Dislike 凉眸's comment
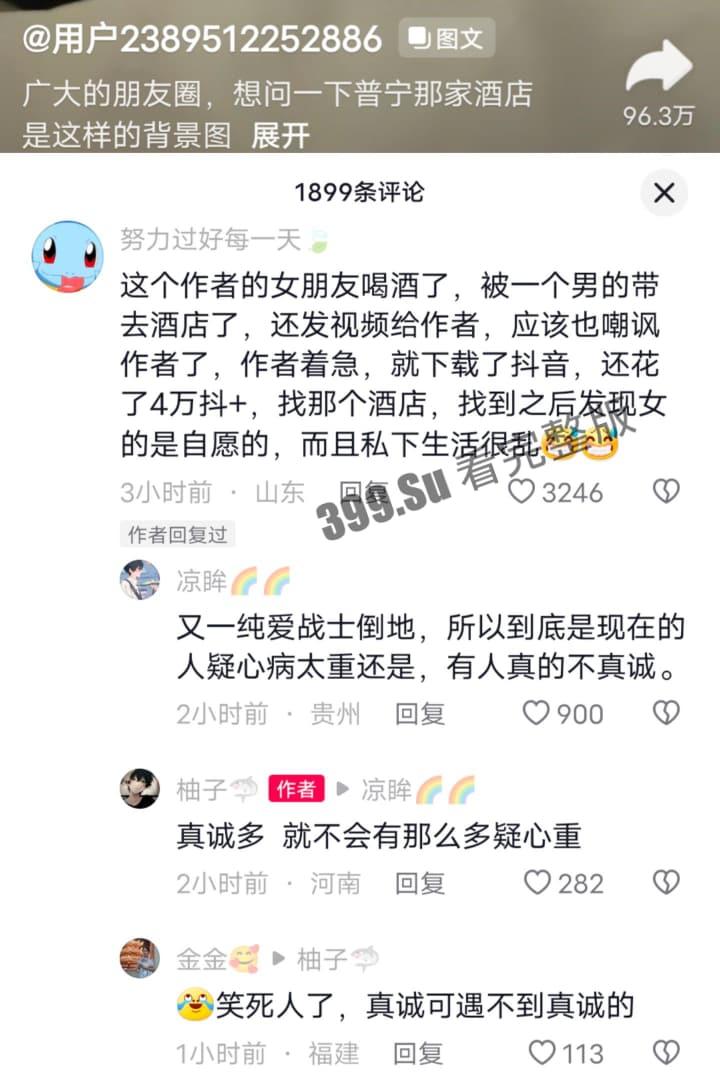Viewport: 720px width, 1086px height. click(x=666, y=712)
